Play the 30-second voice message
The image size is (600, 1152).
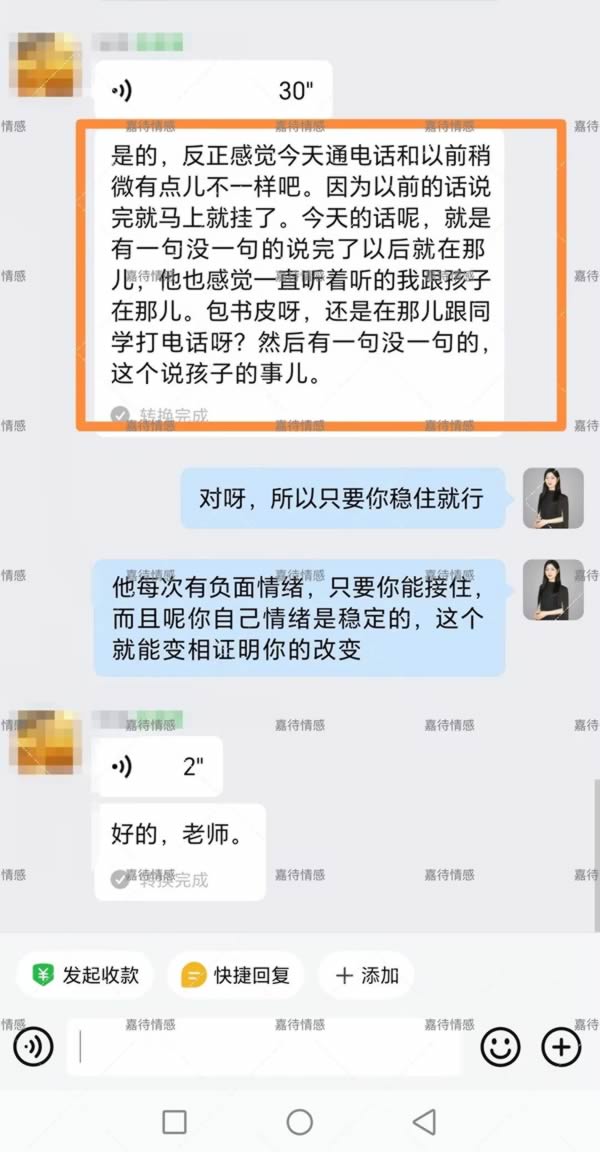[213, 92]
